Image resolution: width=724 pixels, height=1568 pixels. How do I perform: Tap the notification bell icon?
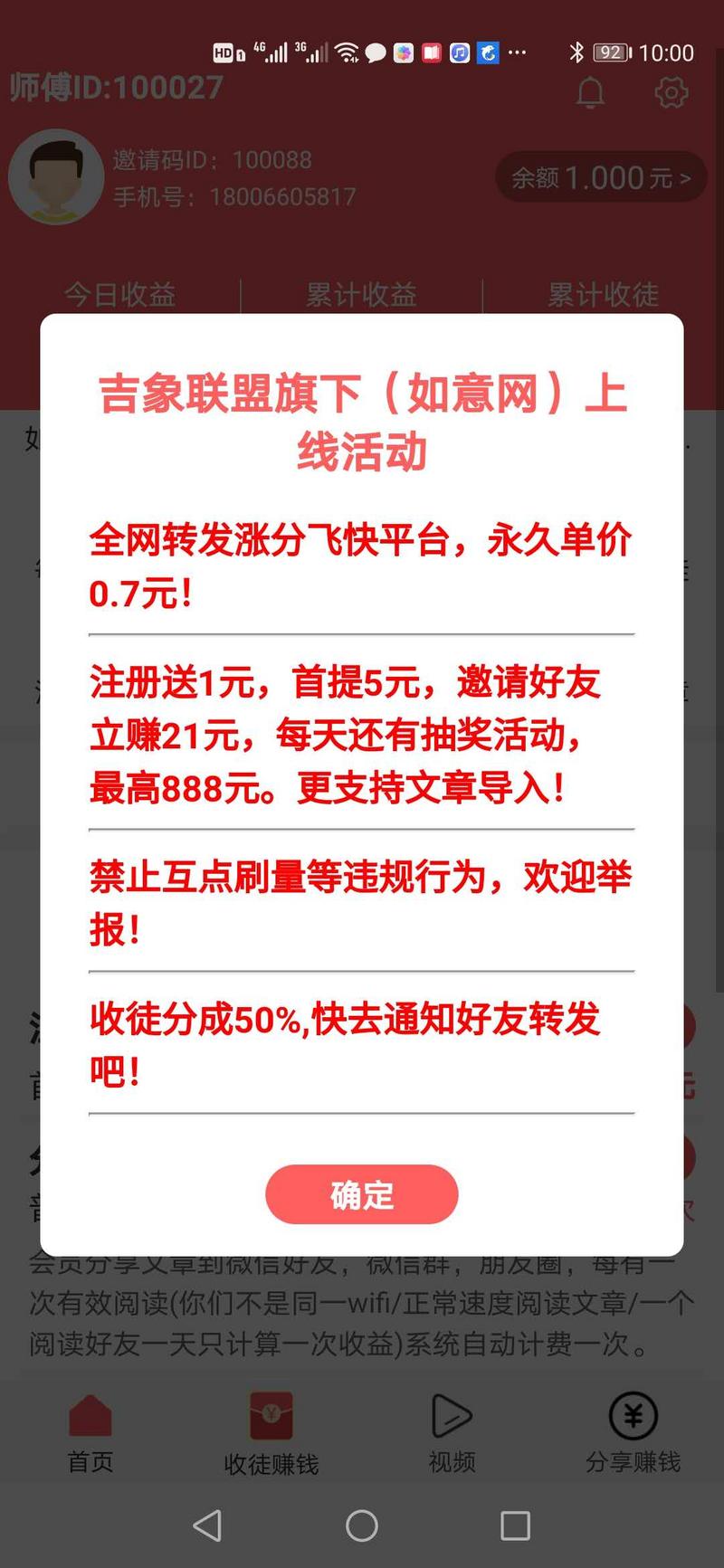point(590,91)
